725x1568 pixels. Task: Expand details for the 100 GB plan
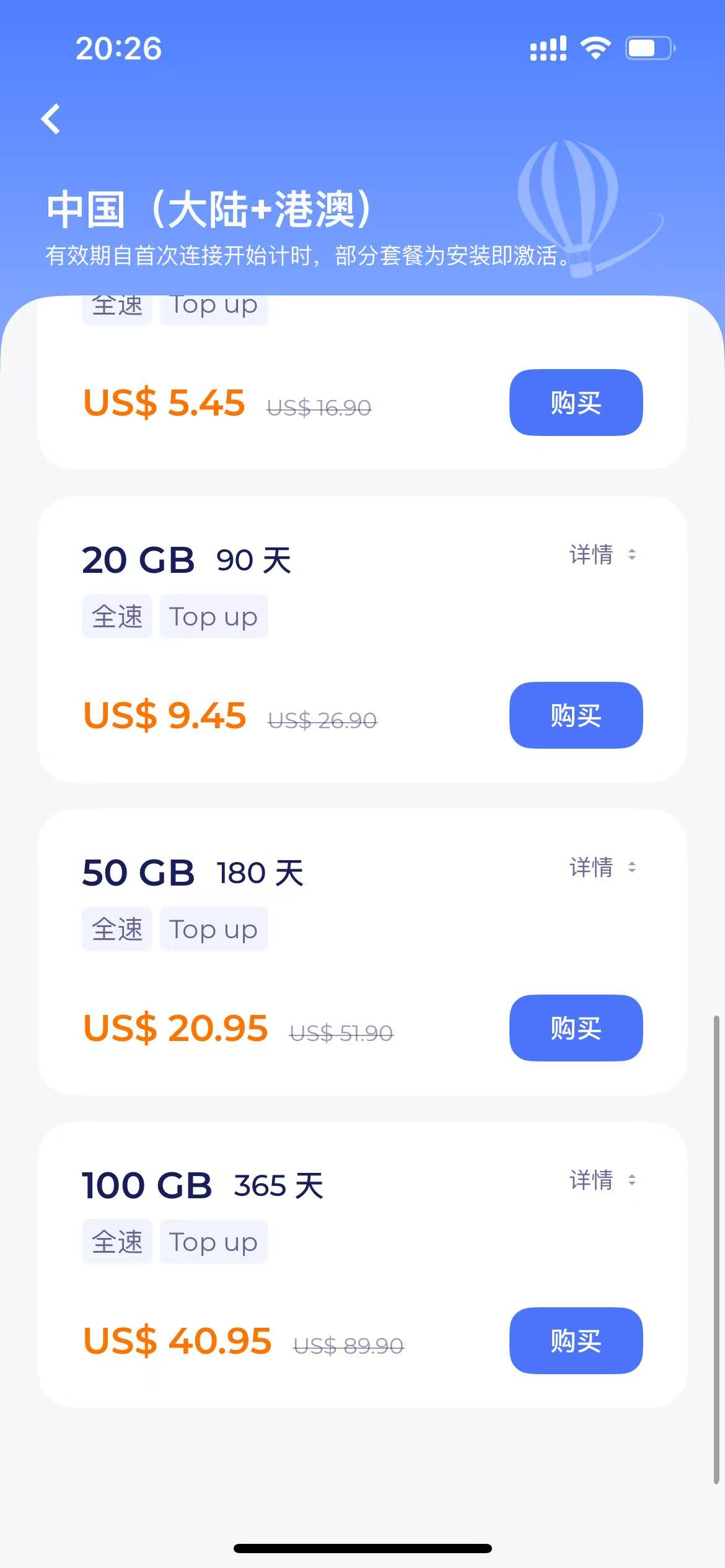point(602,1180)
